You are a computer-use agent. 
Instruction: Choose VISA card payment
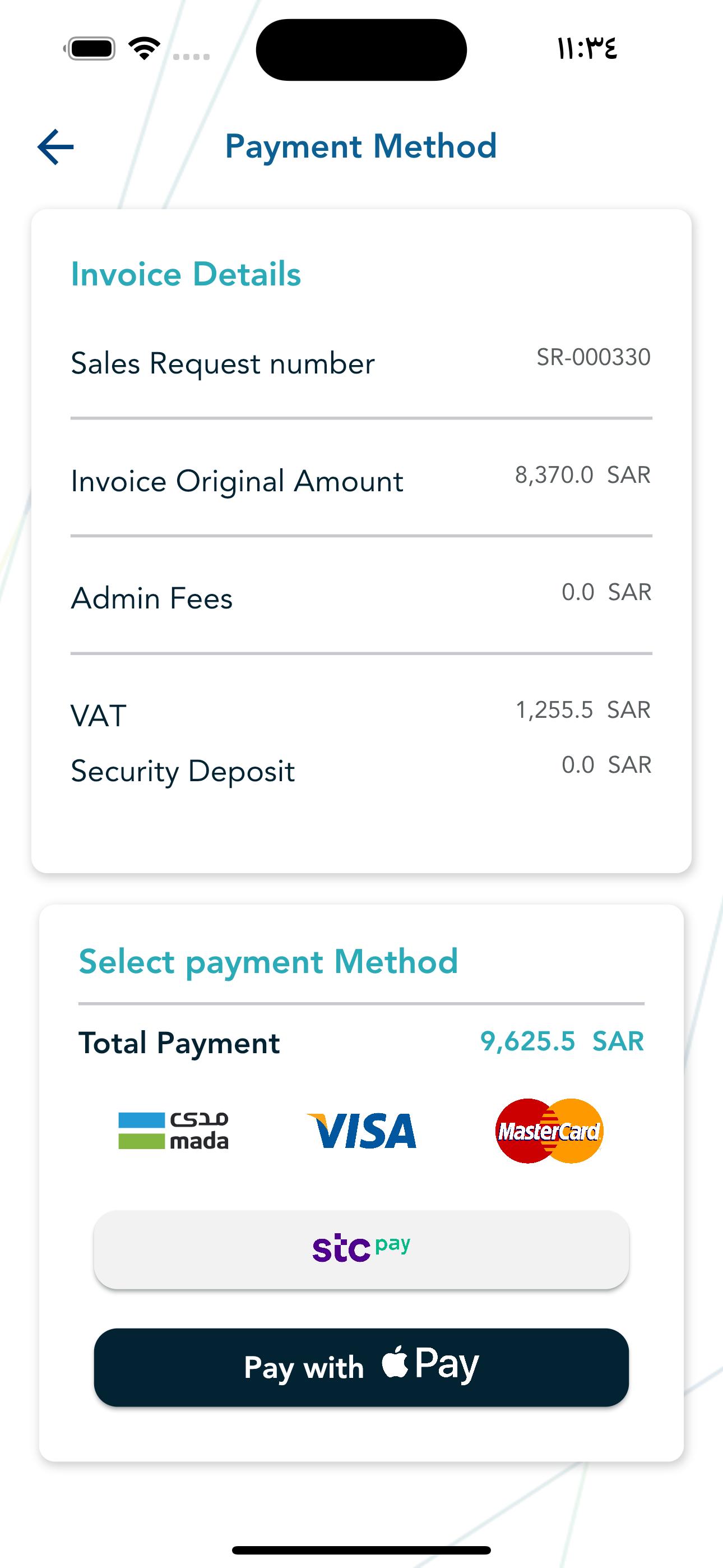[x=361, y=1131]
